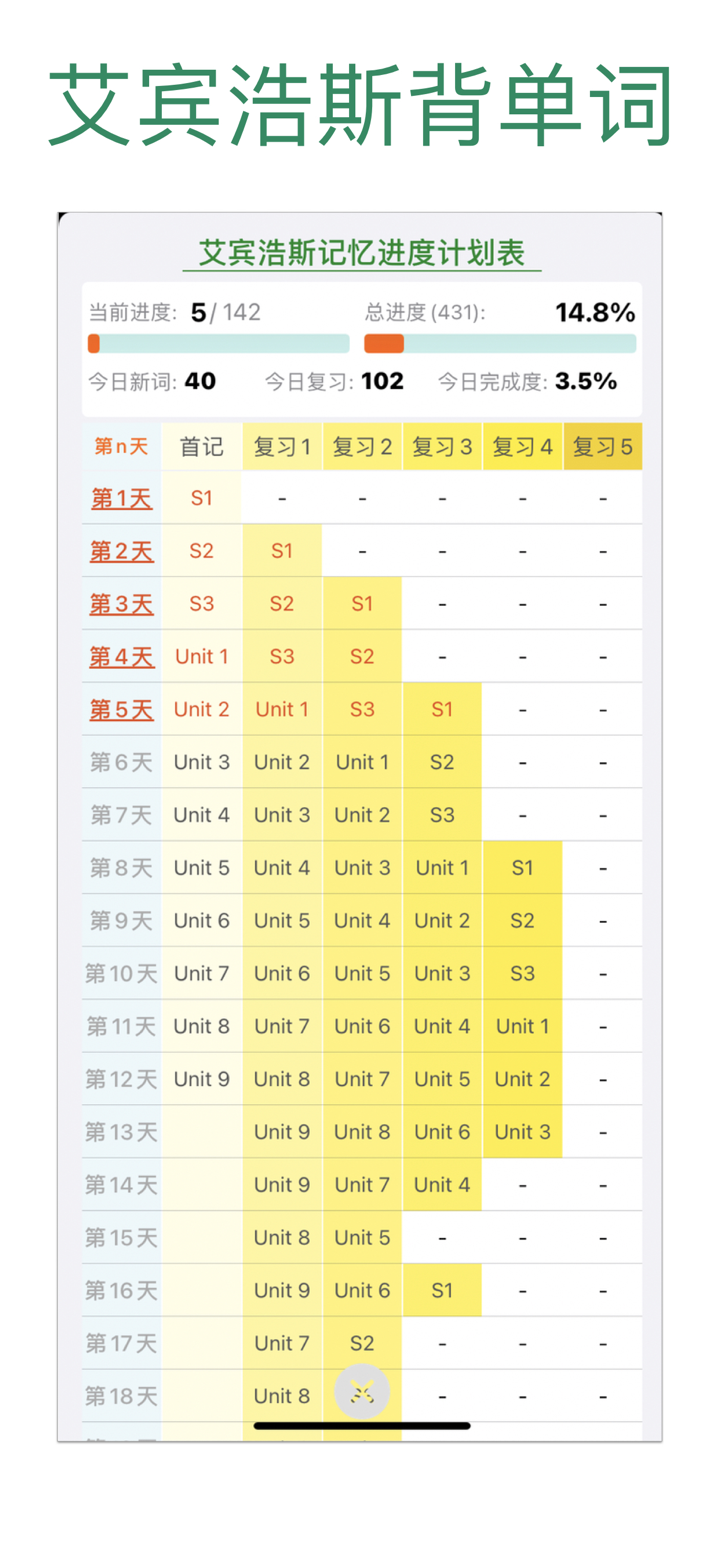Click the 第n天 header cell

(x=120, y=446)
